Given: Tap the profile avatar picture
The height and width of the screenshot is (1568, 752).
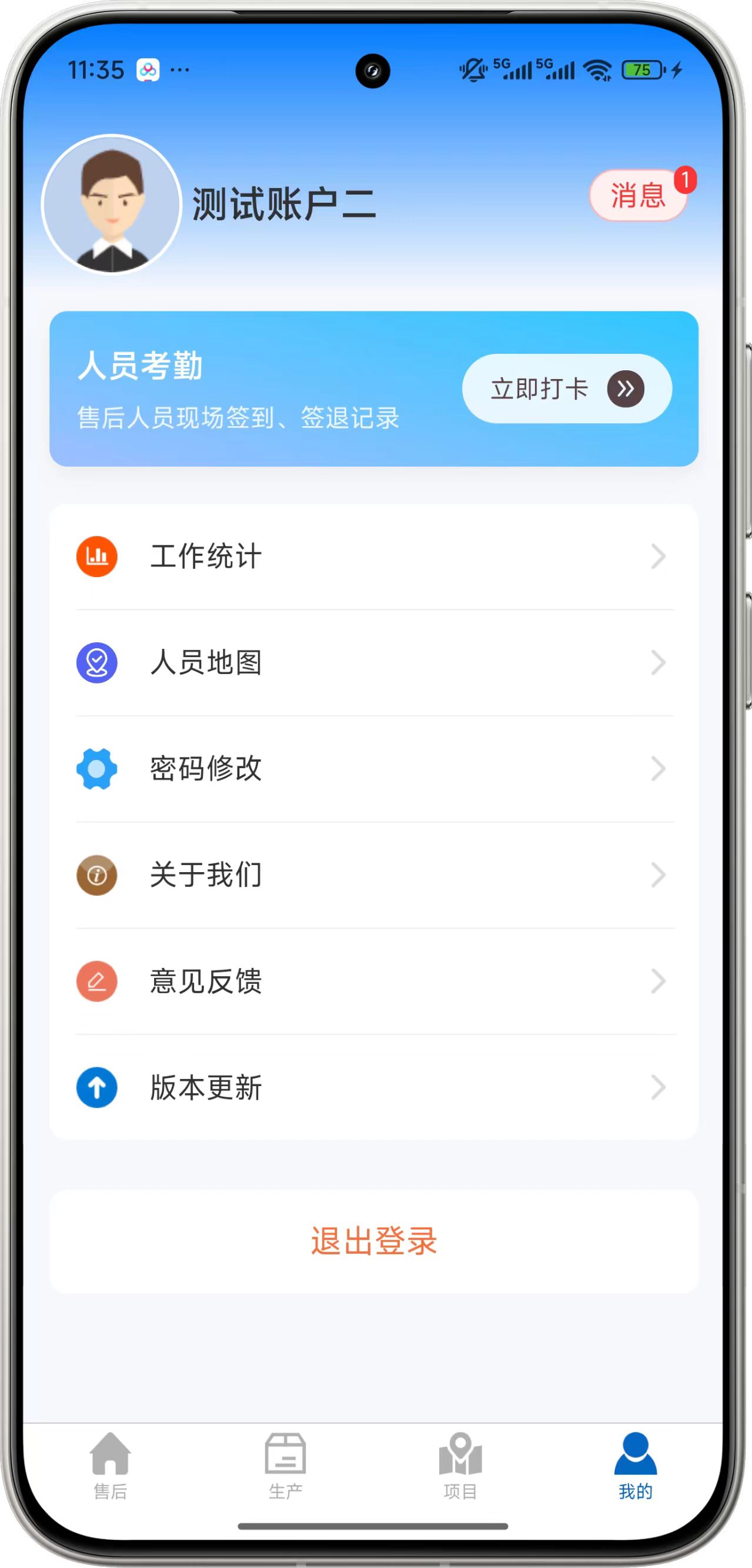Looking at the screenshot, I should [112, 205].
